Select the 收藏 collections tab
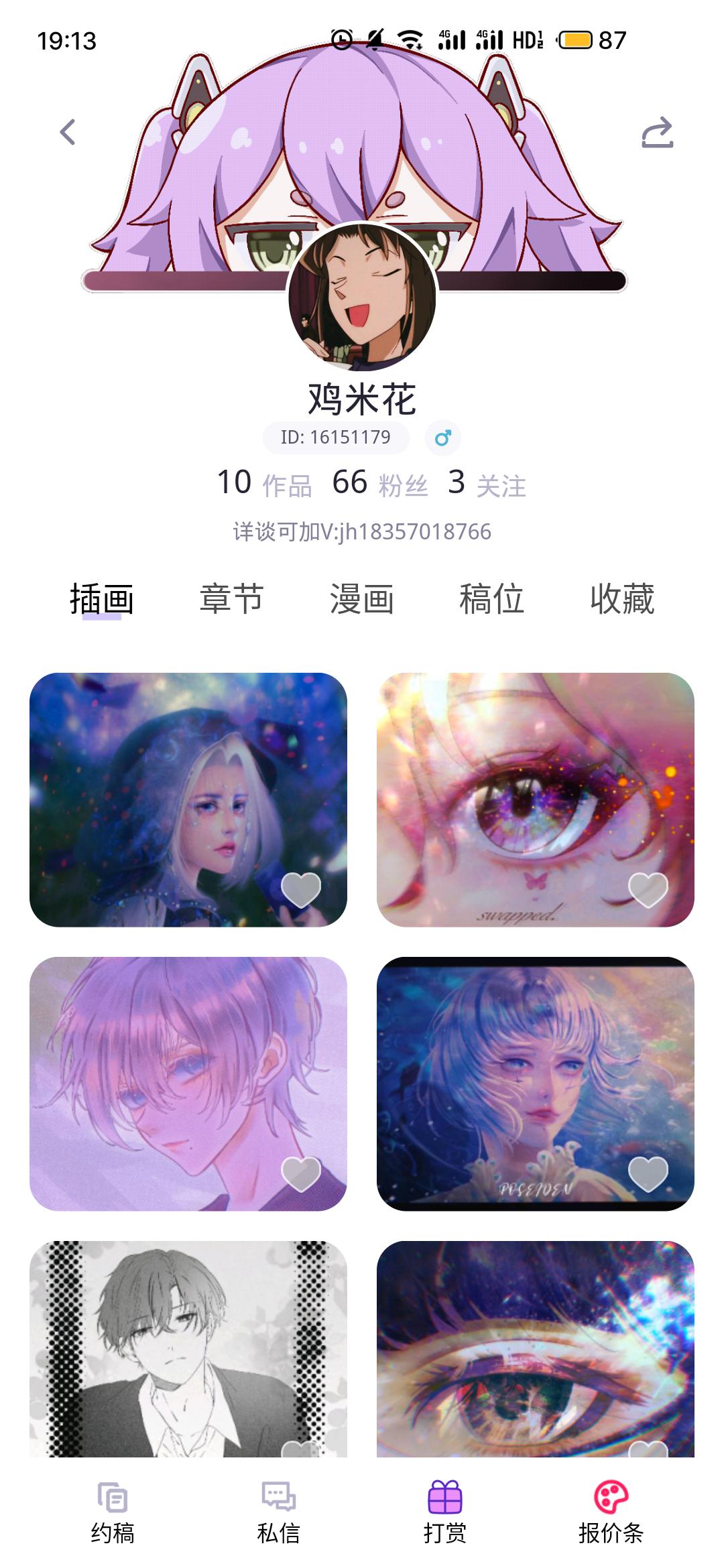 622,601
